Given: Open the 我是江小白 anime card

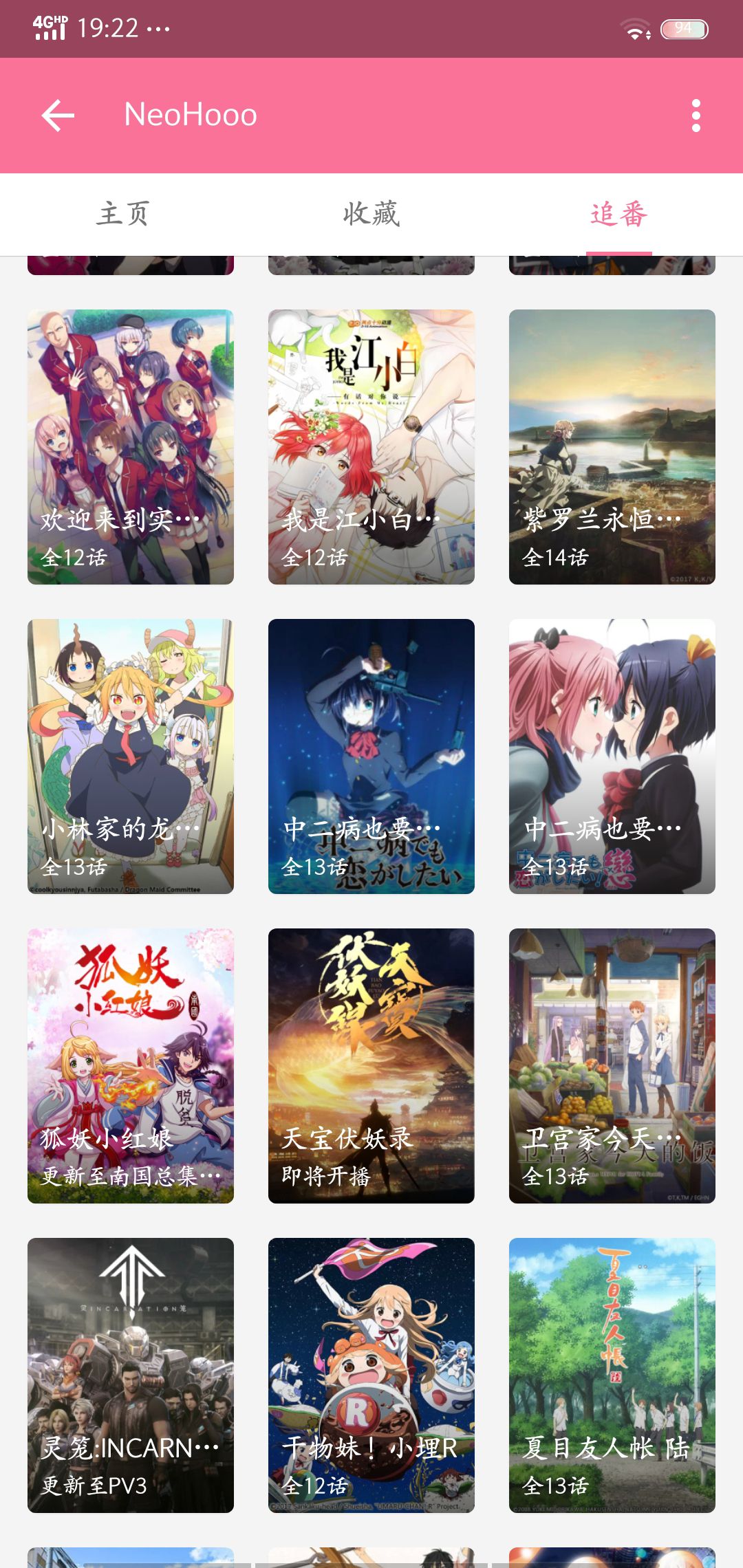Looking at the screenshot, I should (371, 447).
